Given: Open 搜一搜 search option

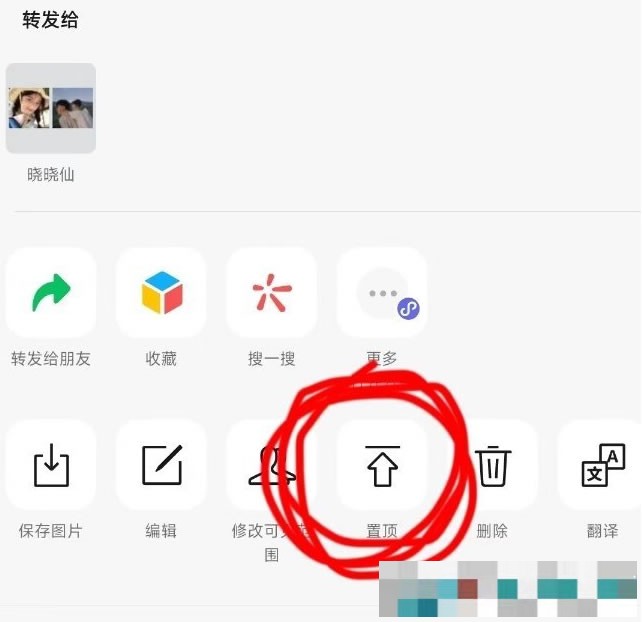Looking at the screenshot, I should [271, 292].
